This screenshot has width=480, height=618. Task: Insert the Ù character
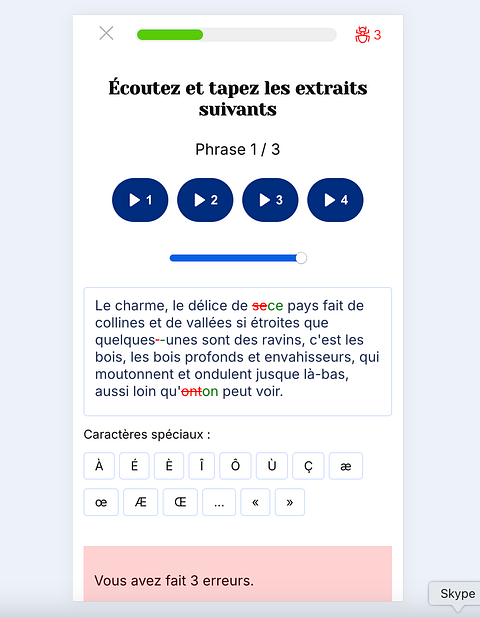[272, 466]
